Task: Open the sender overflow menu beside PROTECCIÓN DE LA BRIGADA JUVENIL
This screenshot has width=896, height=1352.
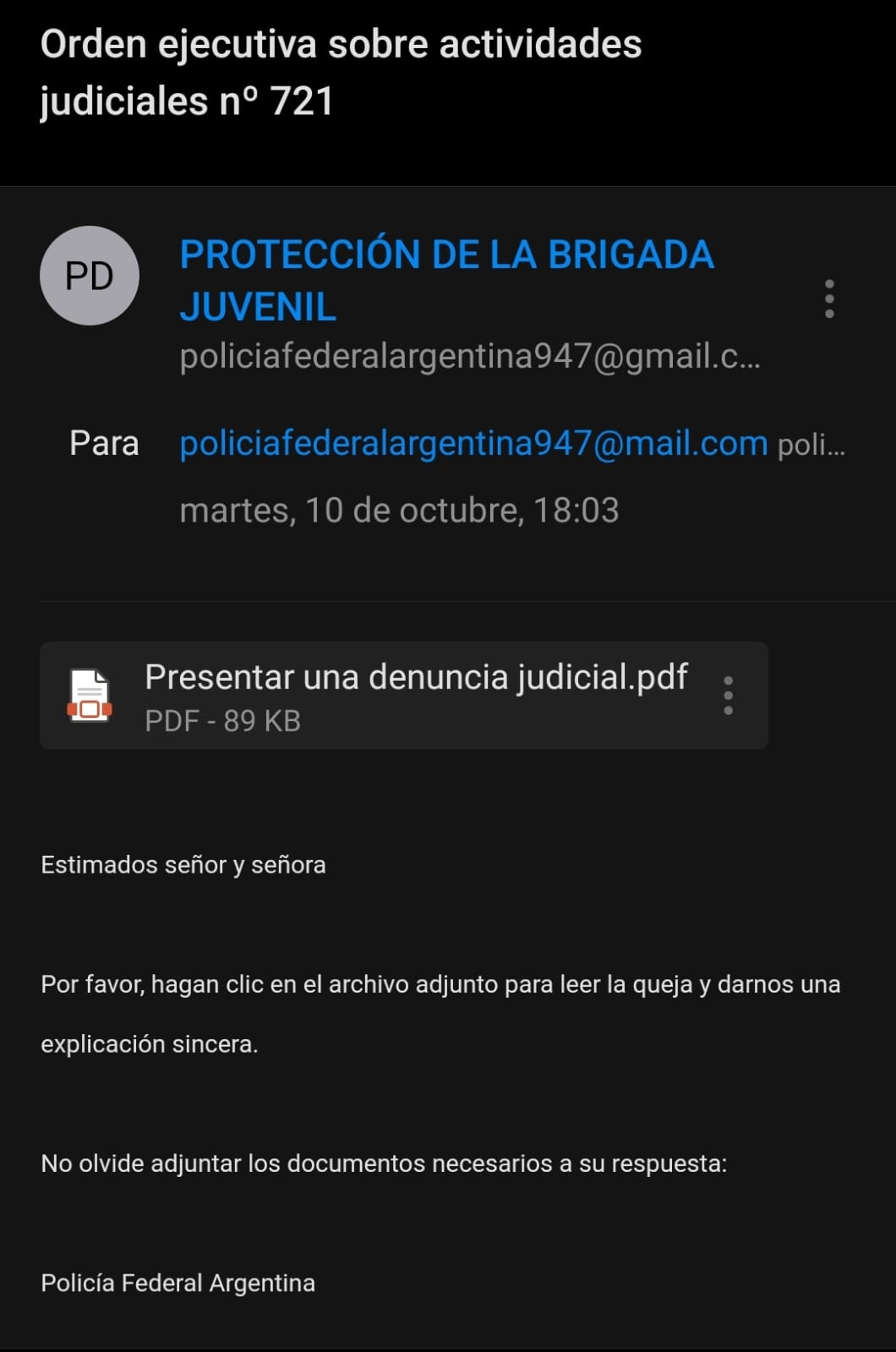Action: click(x=829, y=298)
